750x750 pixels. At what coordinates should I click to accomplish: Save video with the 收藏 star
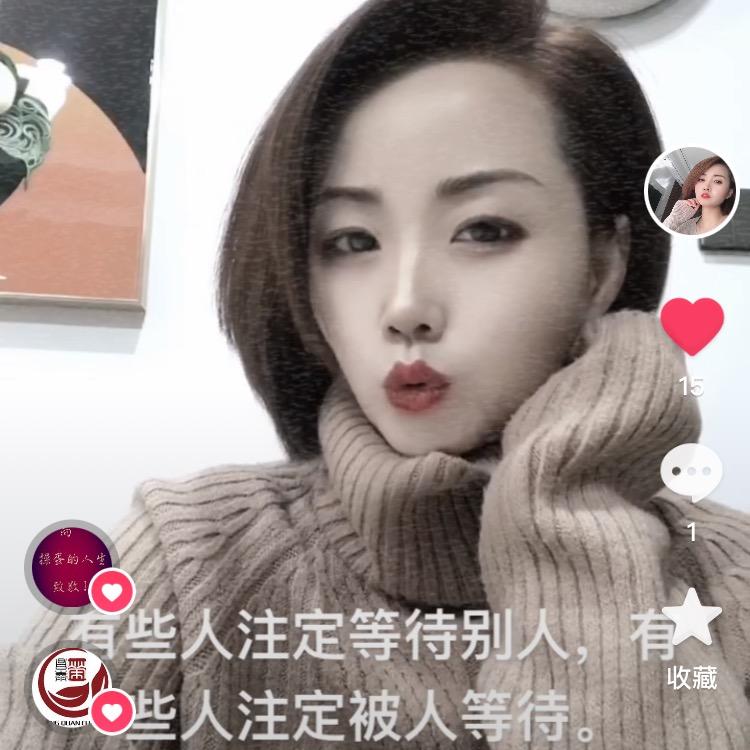692,618
